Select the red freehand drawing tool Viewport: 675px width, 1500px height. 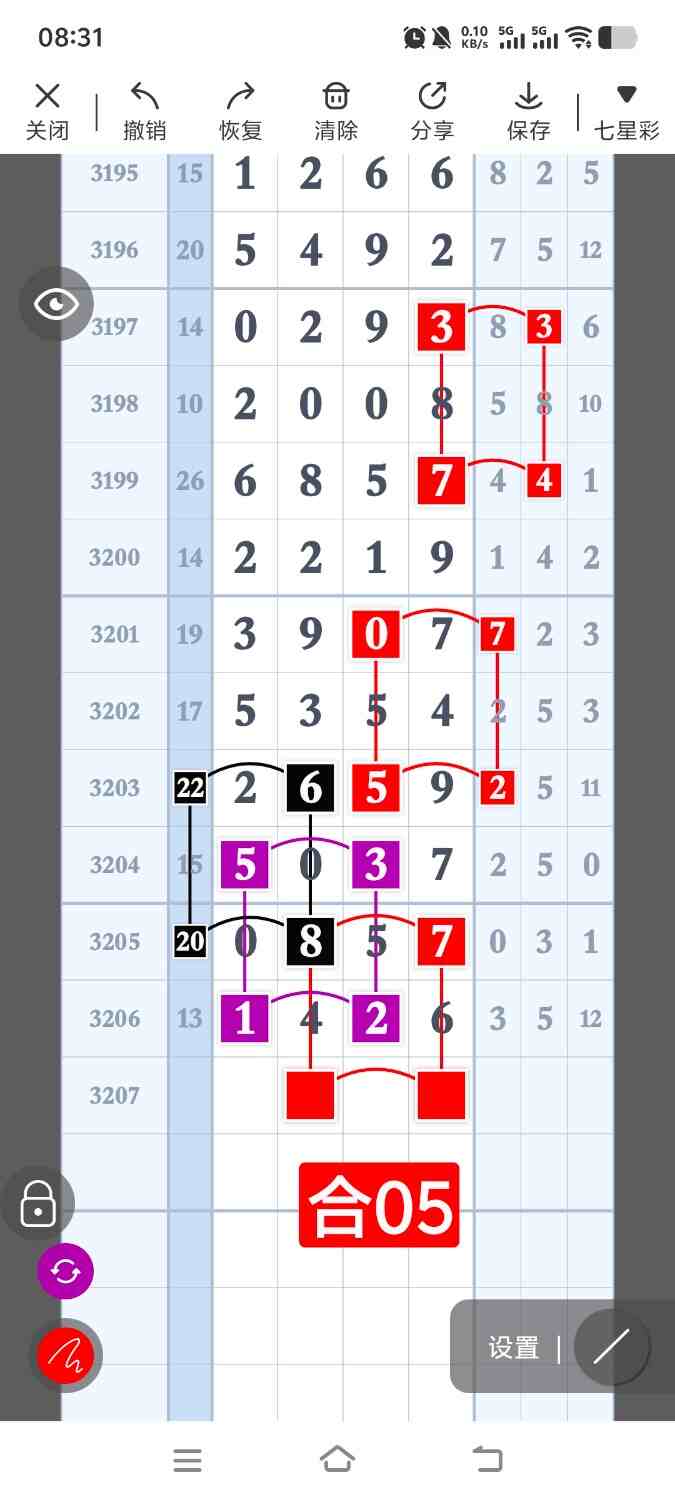[65, 1356]
